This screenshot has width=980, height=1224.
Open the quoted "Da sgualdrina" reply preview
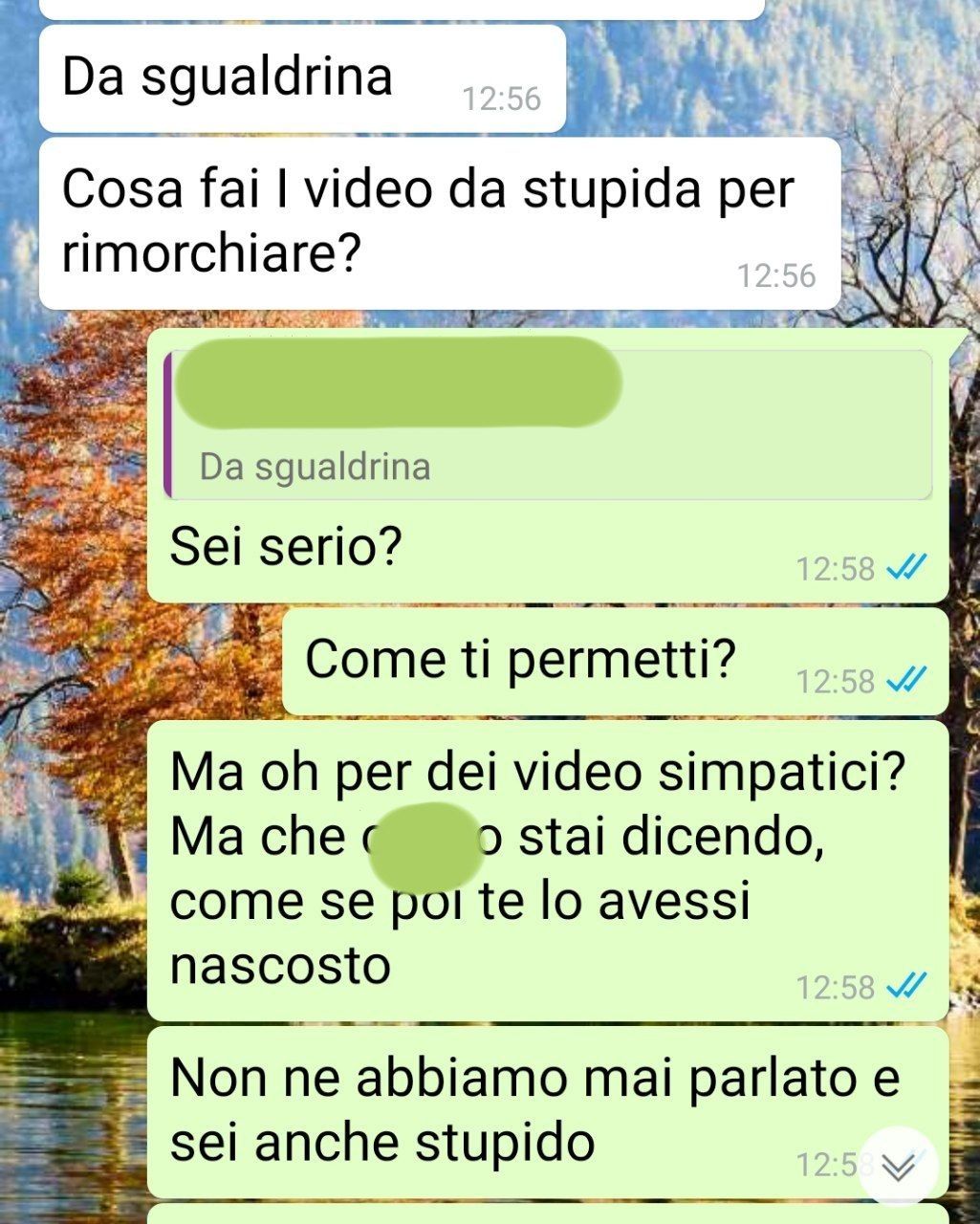(548, 426)
